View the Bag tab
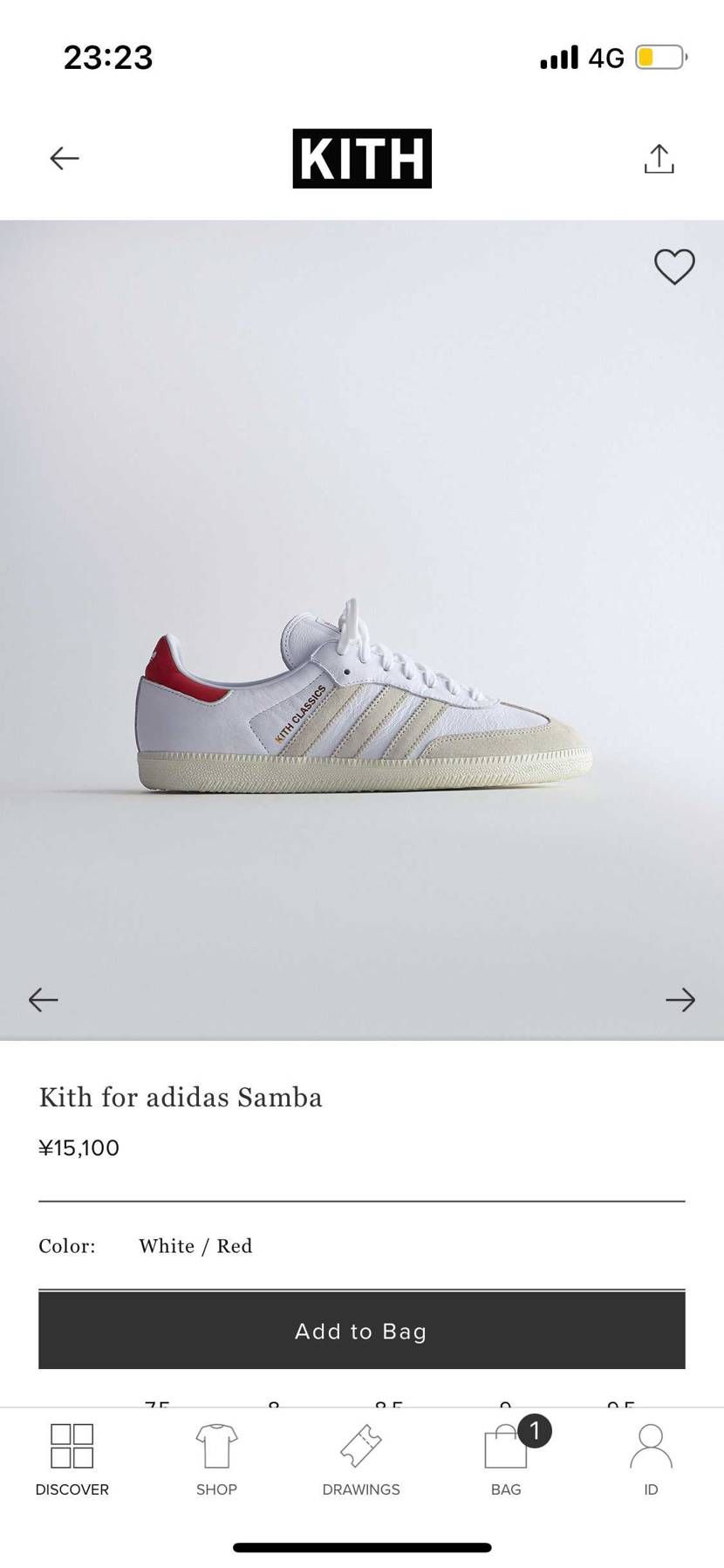This screenshot has width=724, height=1568. point(506,1460)
